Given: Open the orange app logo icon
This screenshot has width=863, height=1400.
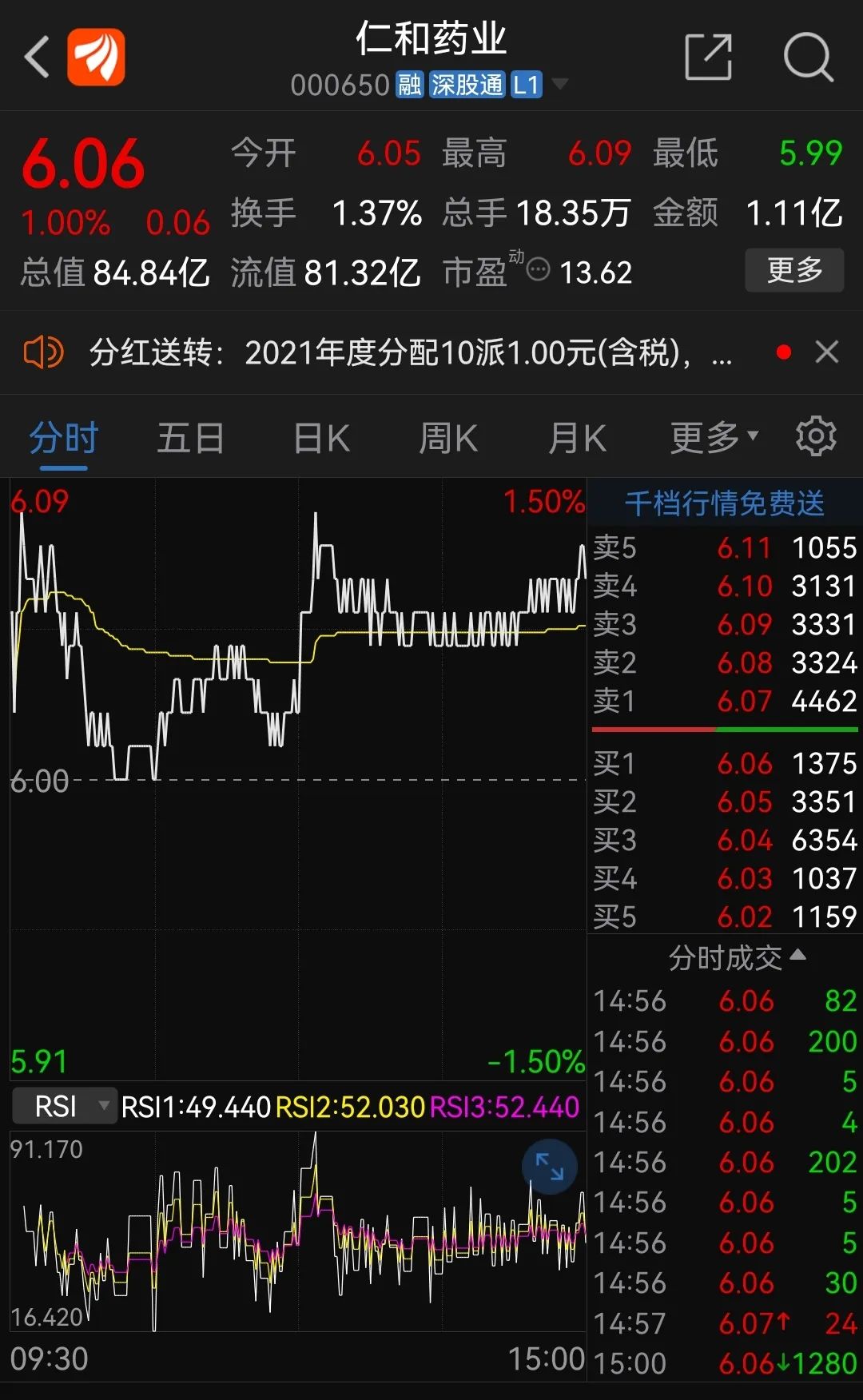Looking at the screenshot, I should point(96,58).
